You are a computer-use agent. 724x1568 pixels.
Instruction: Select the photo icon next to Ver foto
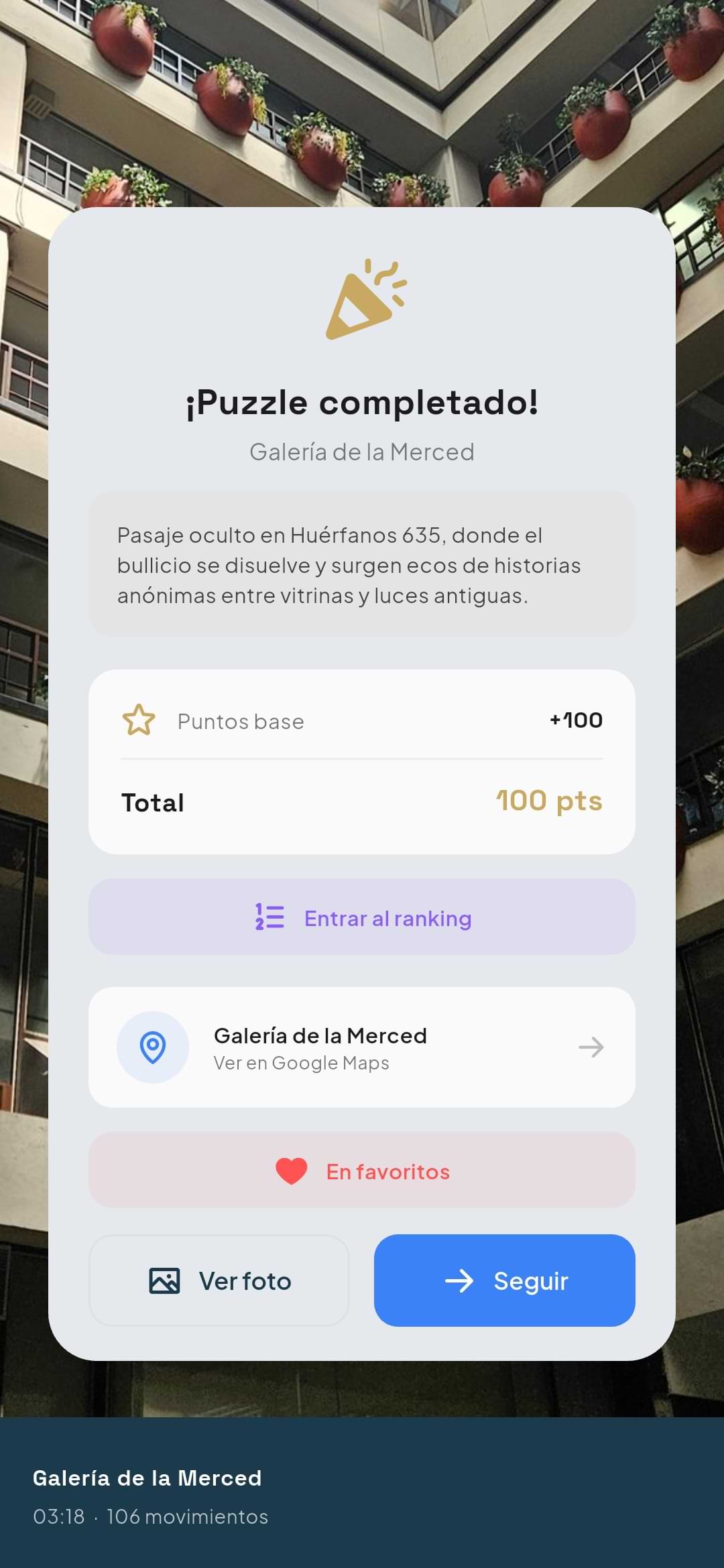[x=163, y=1281]
